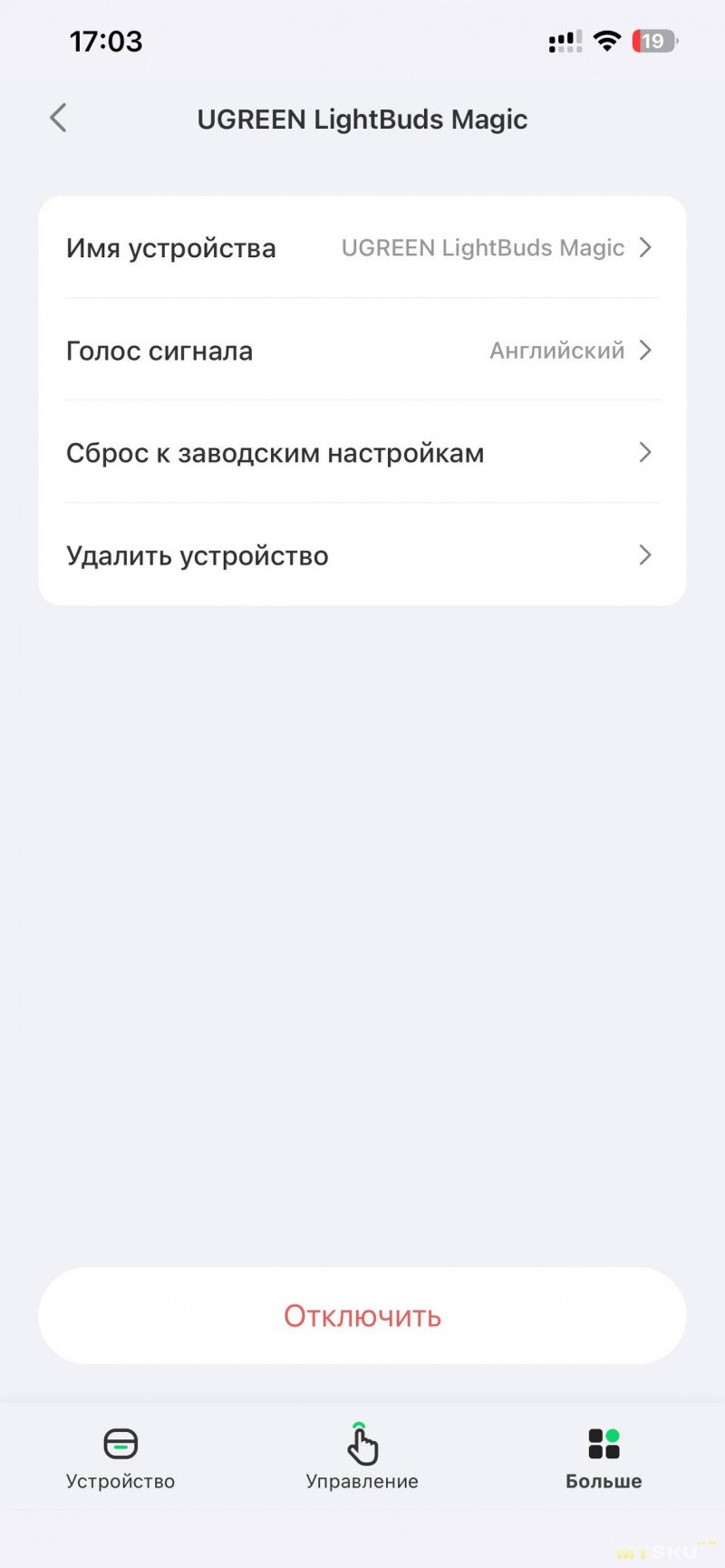
Task: Switch to the Устройство tab
Action: (121, 1458)
